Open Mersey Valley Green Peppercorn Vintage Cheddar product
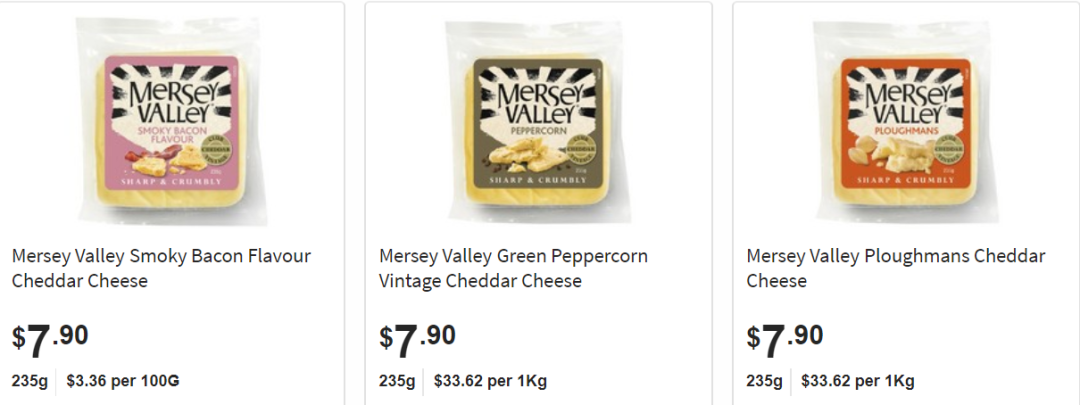 click(x=513, y=268)
